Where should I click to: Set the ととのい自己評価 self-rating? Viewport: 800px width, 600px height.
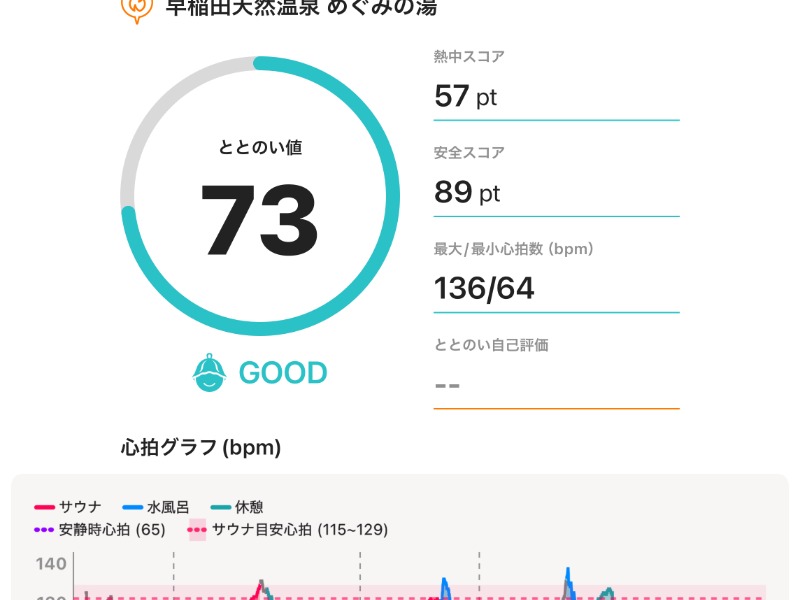click(555, 383)
